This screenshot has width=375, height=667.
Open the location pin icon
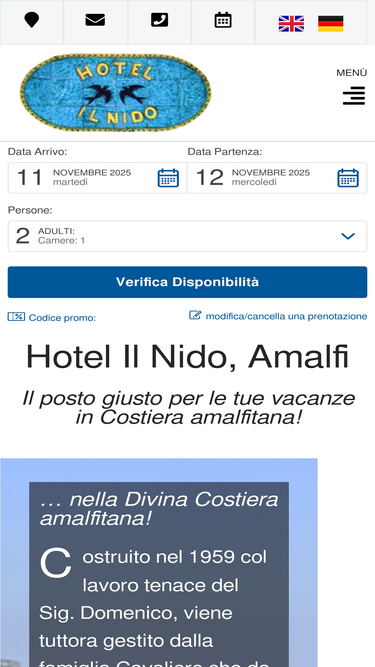click(31, 20)
